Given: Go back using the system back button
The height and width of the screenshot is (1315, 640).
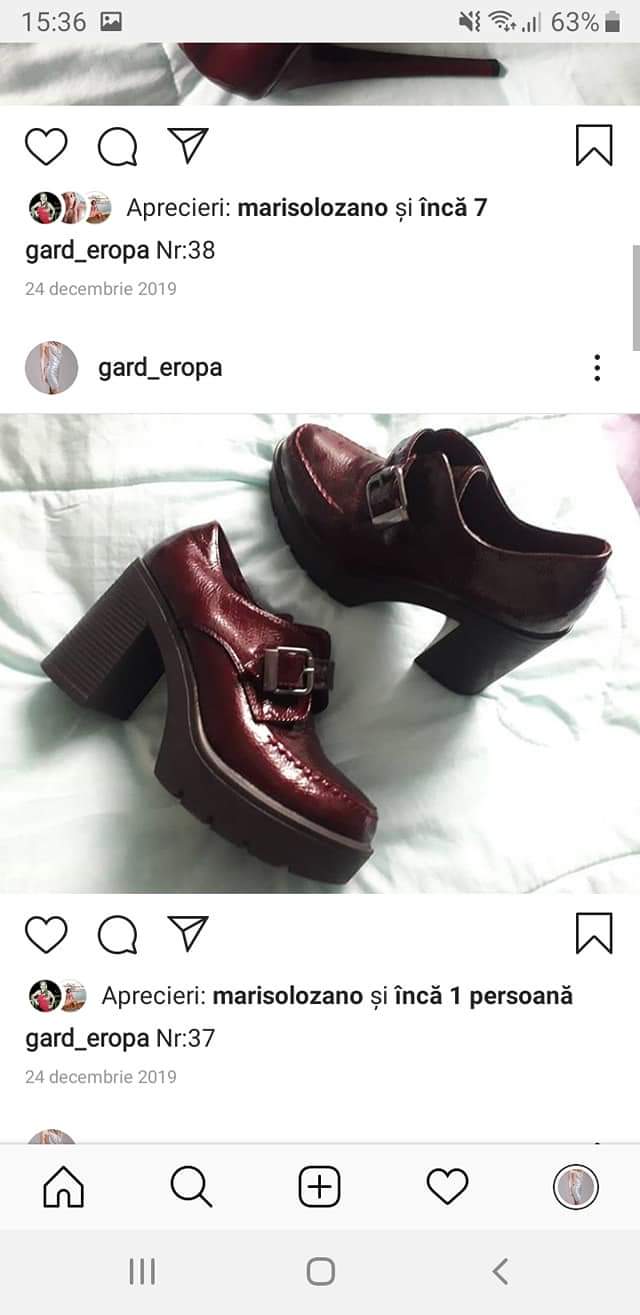Looking at the screenshot, I should [x=500, y=1271].
